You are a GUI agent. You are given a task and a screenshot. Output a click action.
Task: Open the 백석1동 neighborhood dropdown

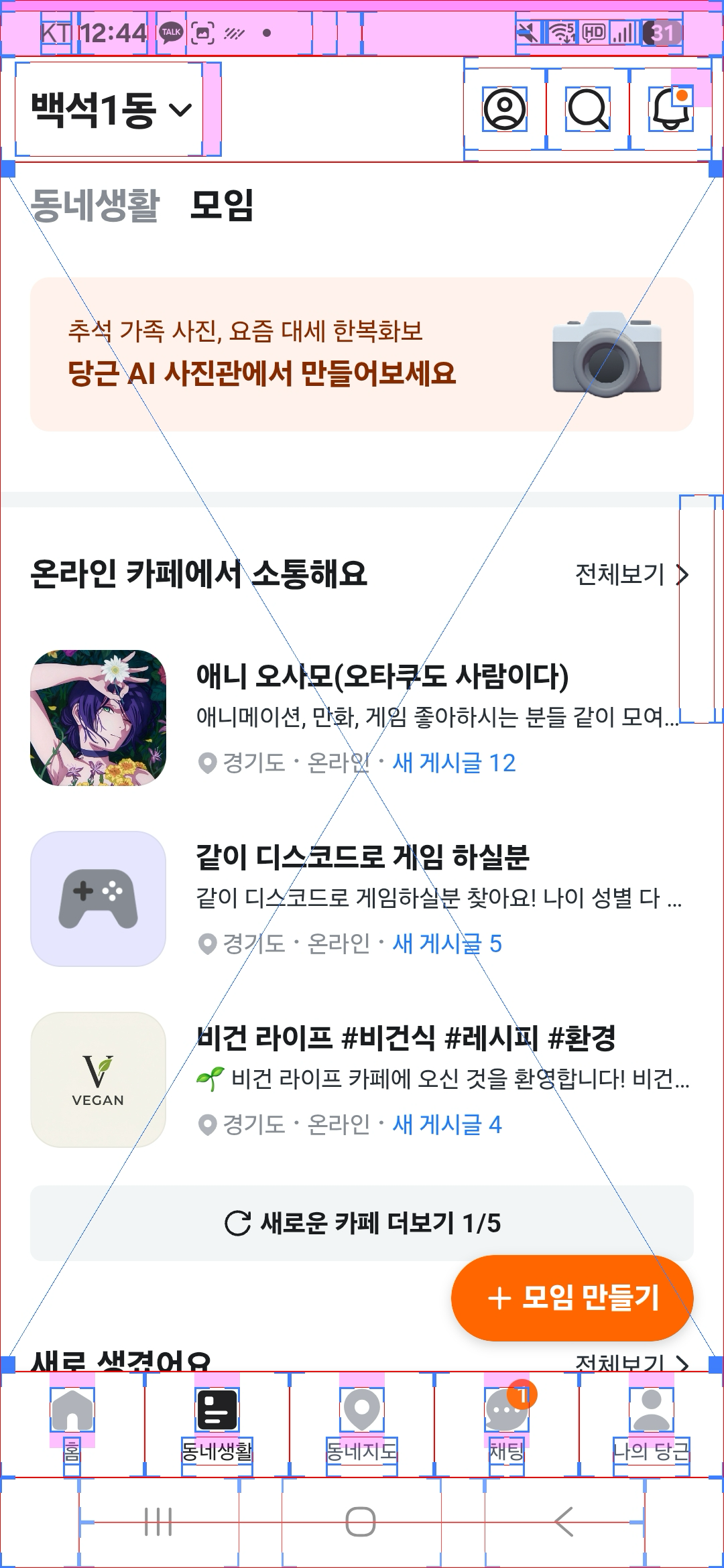pyautogui.click(x=111, y=109)
